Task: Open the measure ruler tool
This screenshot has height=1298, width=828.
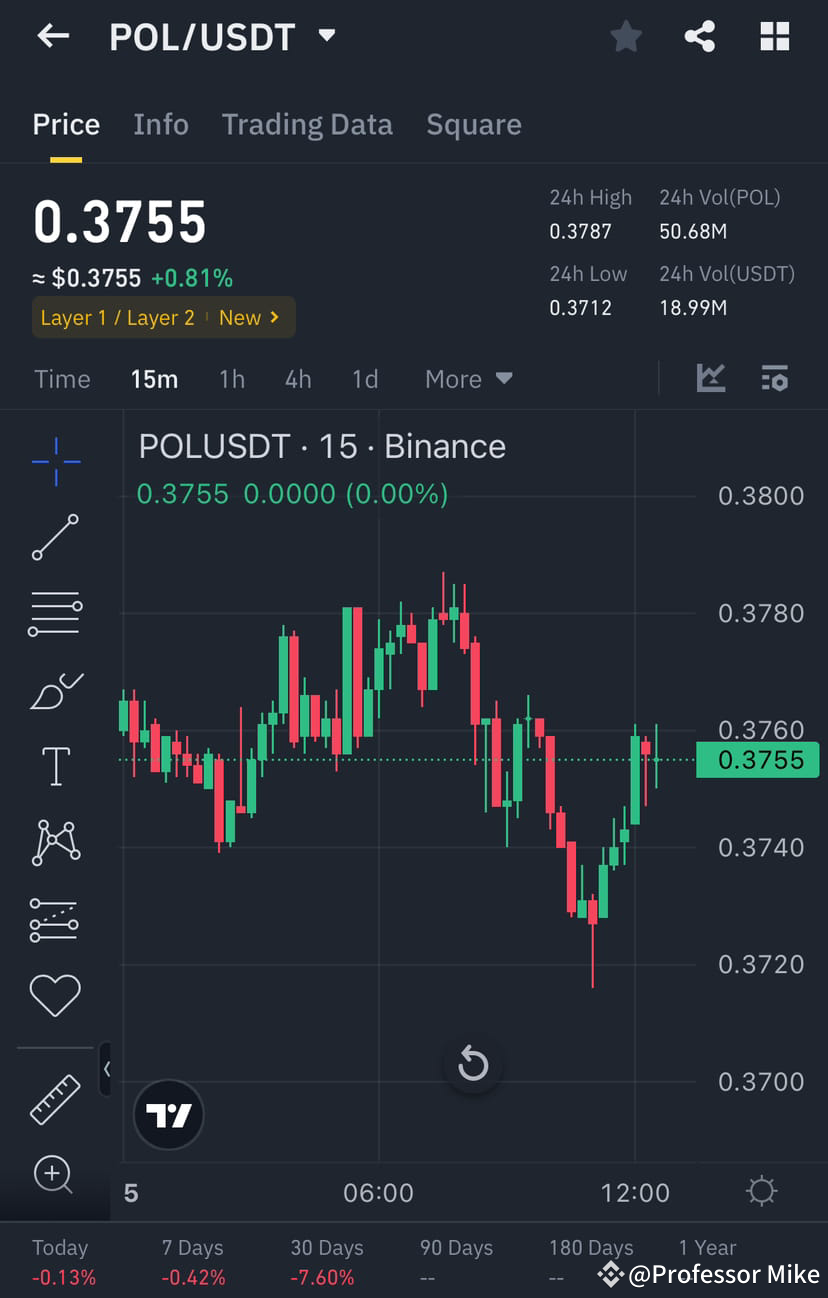Action: (55, 1098)
